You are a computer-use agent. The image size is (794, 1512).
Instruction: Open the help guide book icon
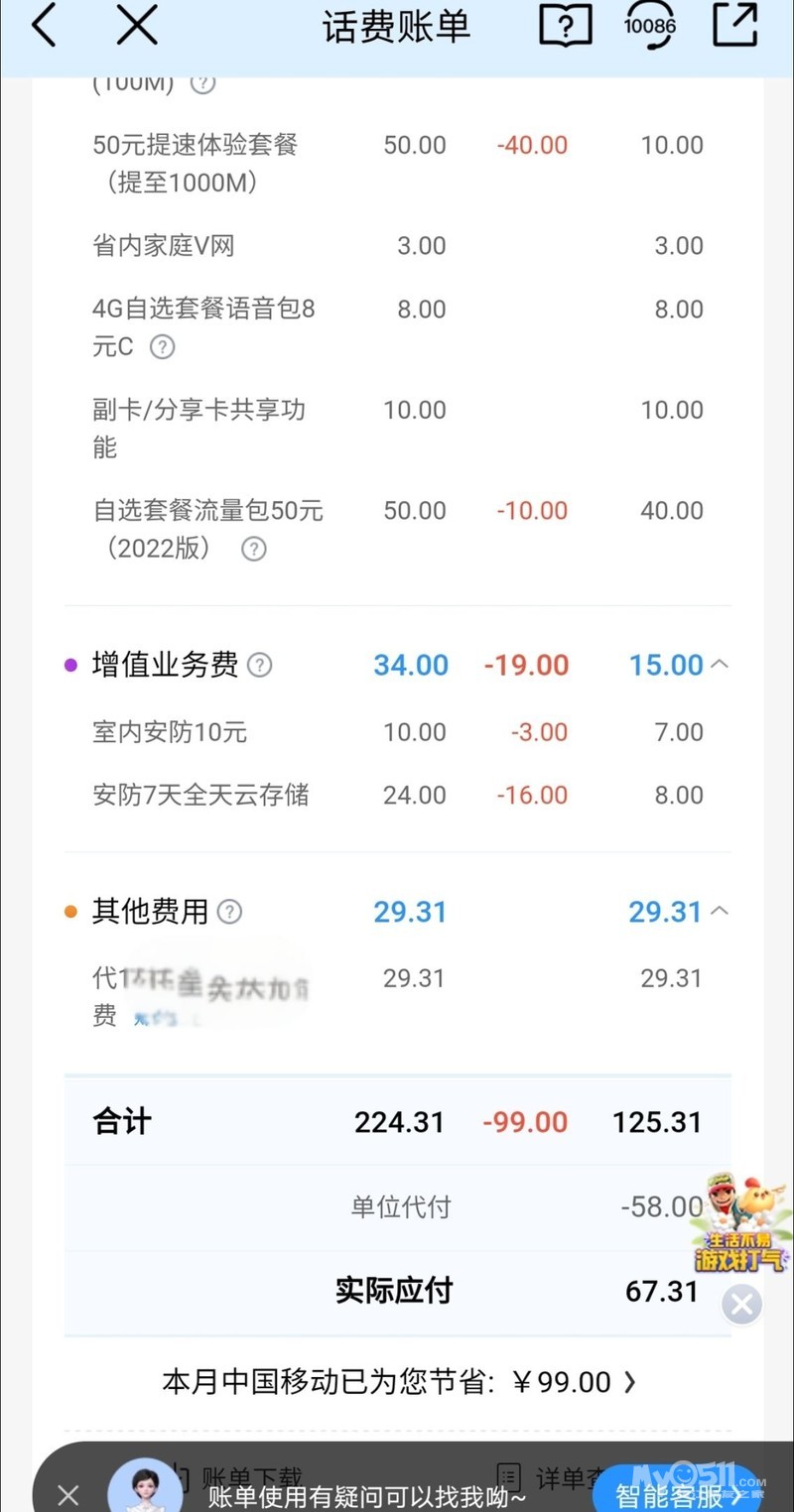(566, 26)
